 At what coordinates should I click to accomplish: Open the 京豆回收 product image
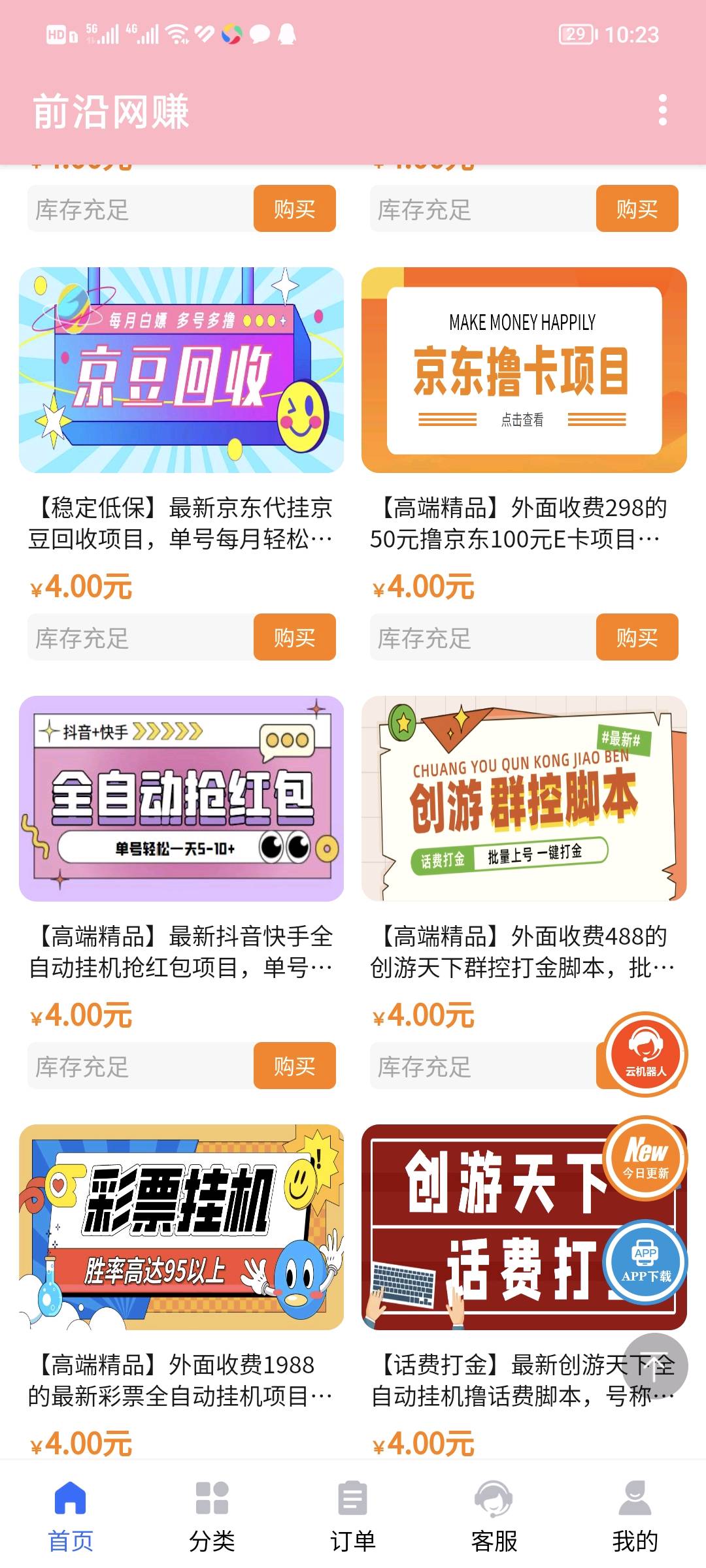pos(181,370)
